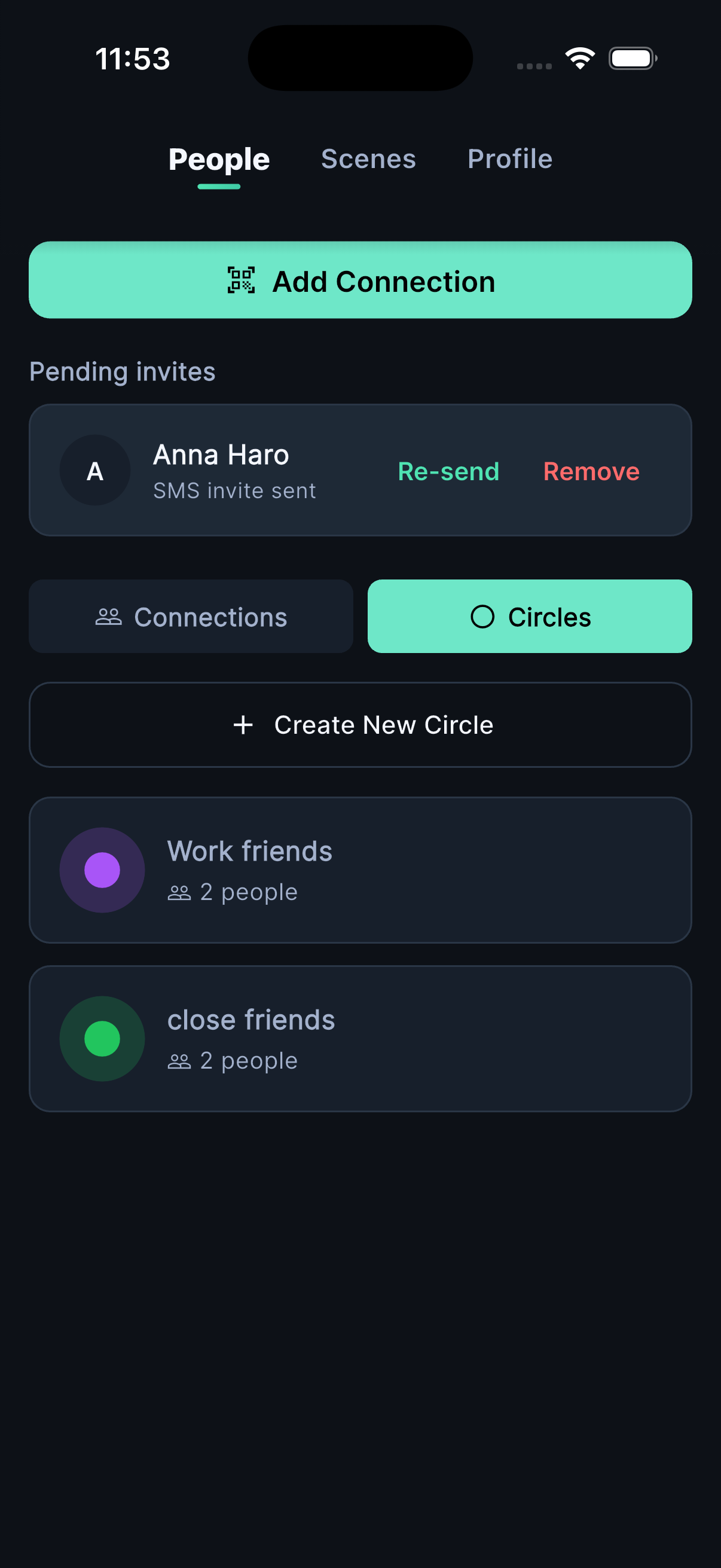Re-send the SMS invite to Anna Haro
Viewport: 721px width, 1568px height.
[x=448, y=471]
